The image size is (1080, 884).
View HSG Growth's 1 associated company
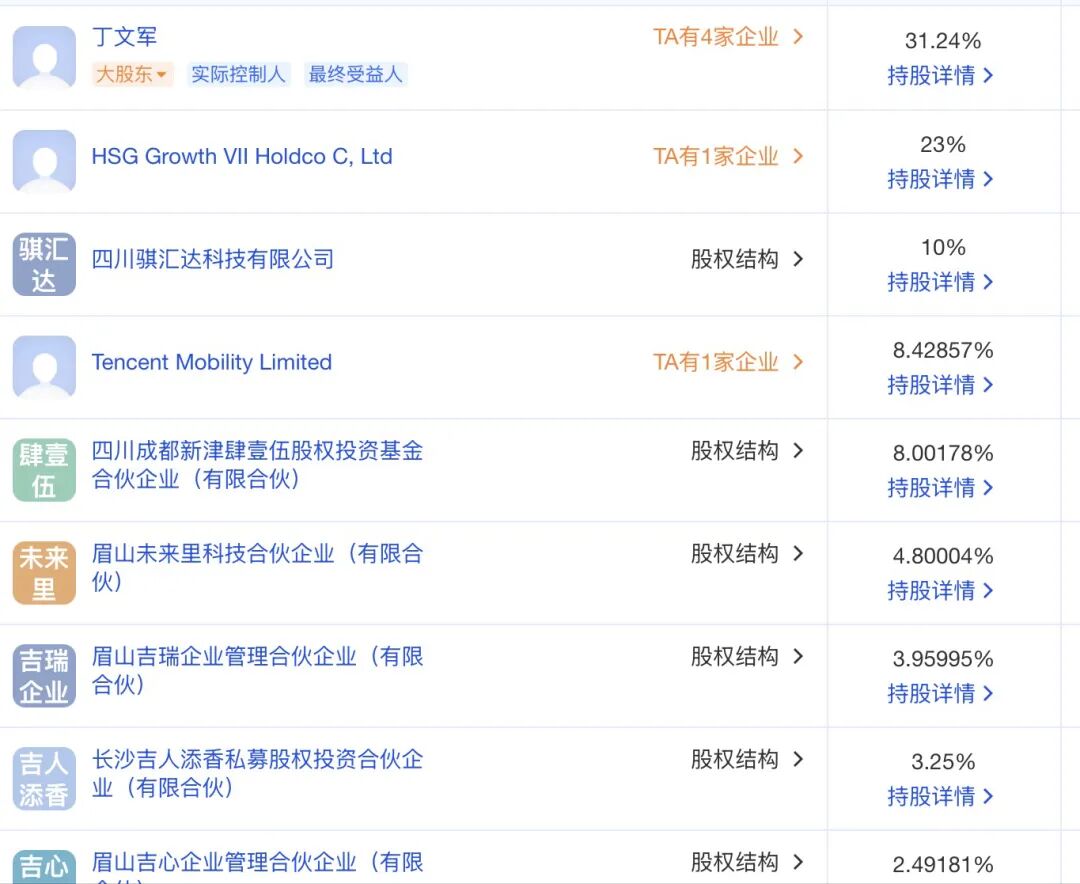point(727,156)
